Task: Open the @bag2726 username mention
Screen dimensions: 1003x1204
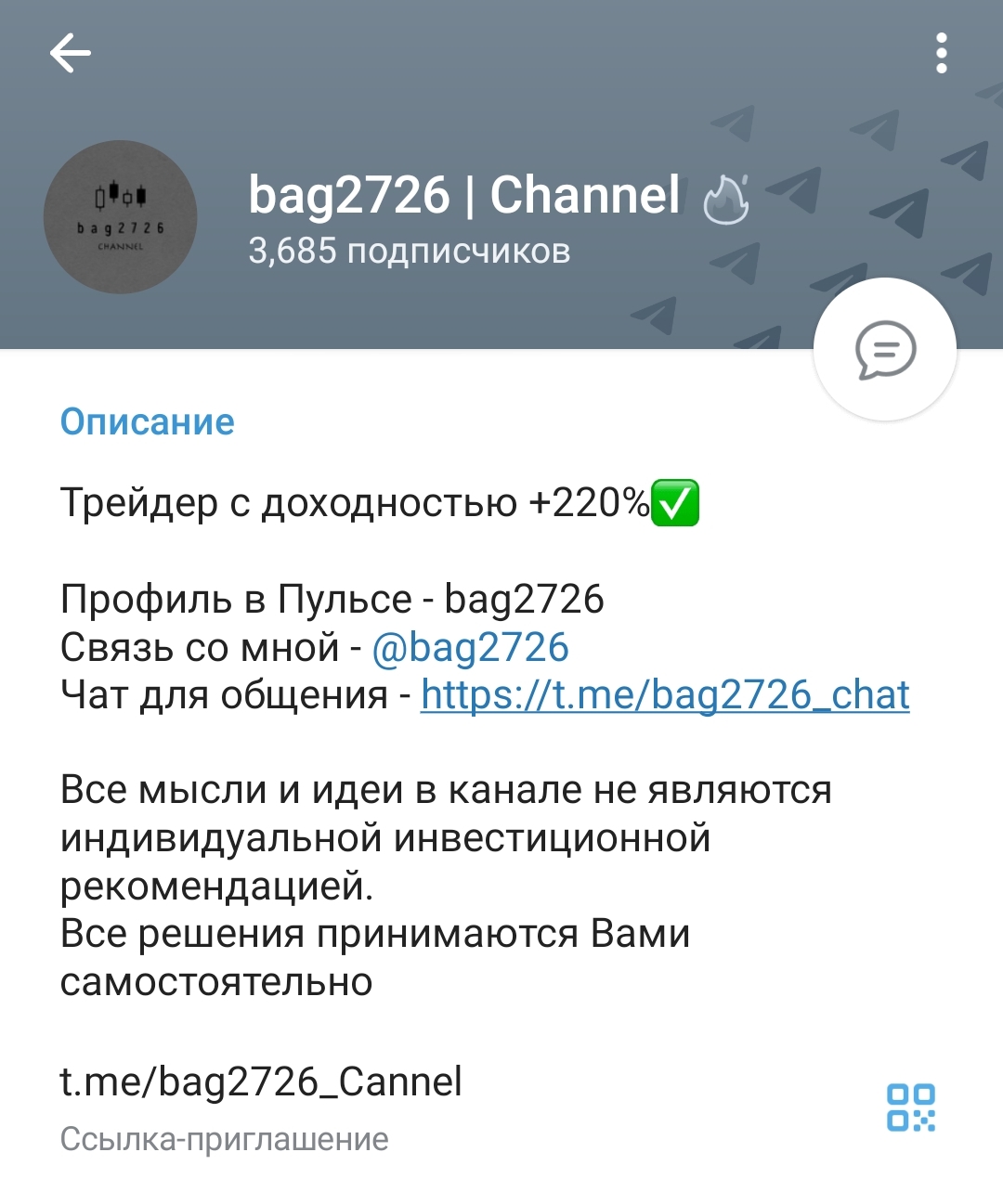Action: click(470, 647)
